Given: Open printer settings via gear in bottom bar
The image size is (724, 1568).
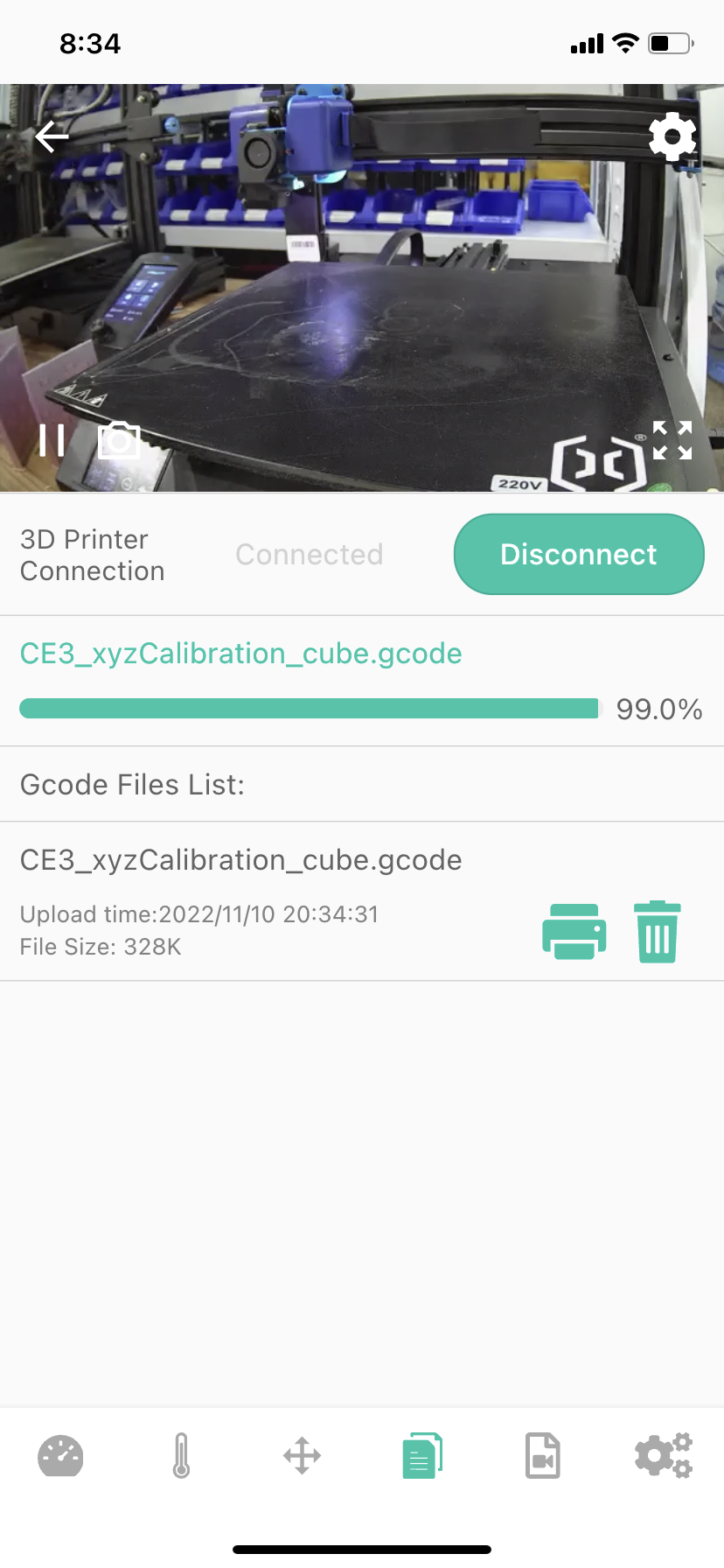Looking at the screenshot, I should click(x=664, y=1455).
